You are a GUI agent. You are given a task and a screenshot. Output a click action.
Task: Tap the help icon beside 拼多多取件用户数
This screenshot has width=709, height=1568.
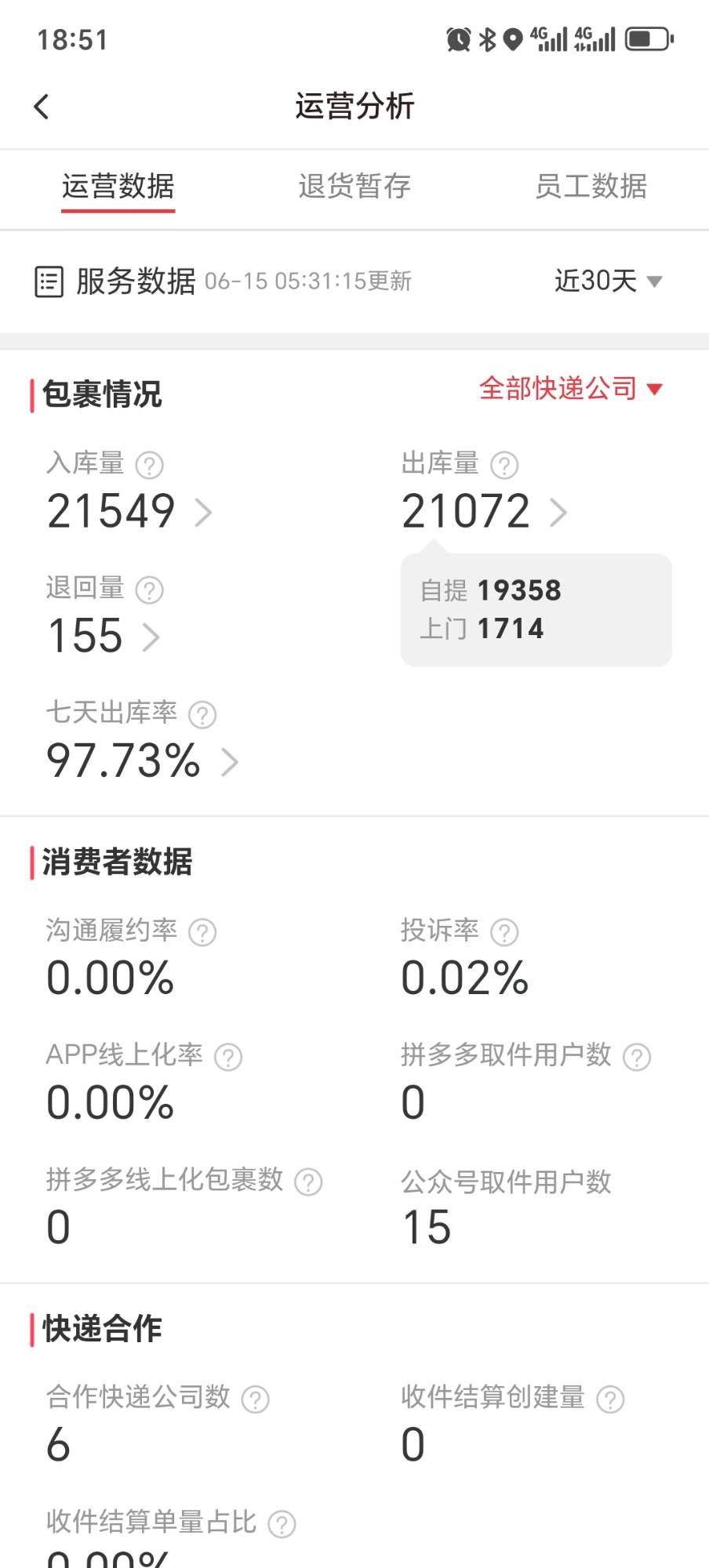click(x=637, y=1057)
